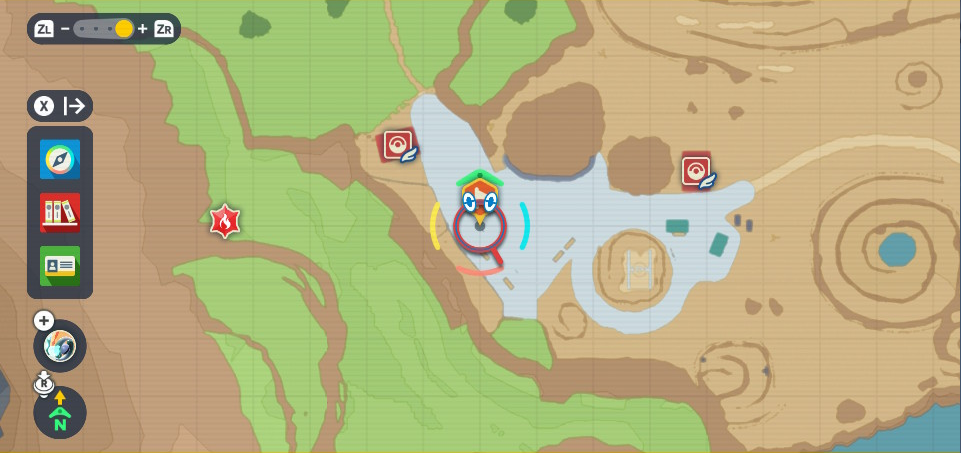Select the red Tera Raid crystal marker
This screenshot has height=453, width=961.
click(225, 220)
